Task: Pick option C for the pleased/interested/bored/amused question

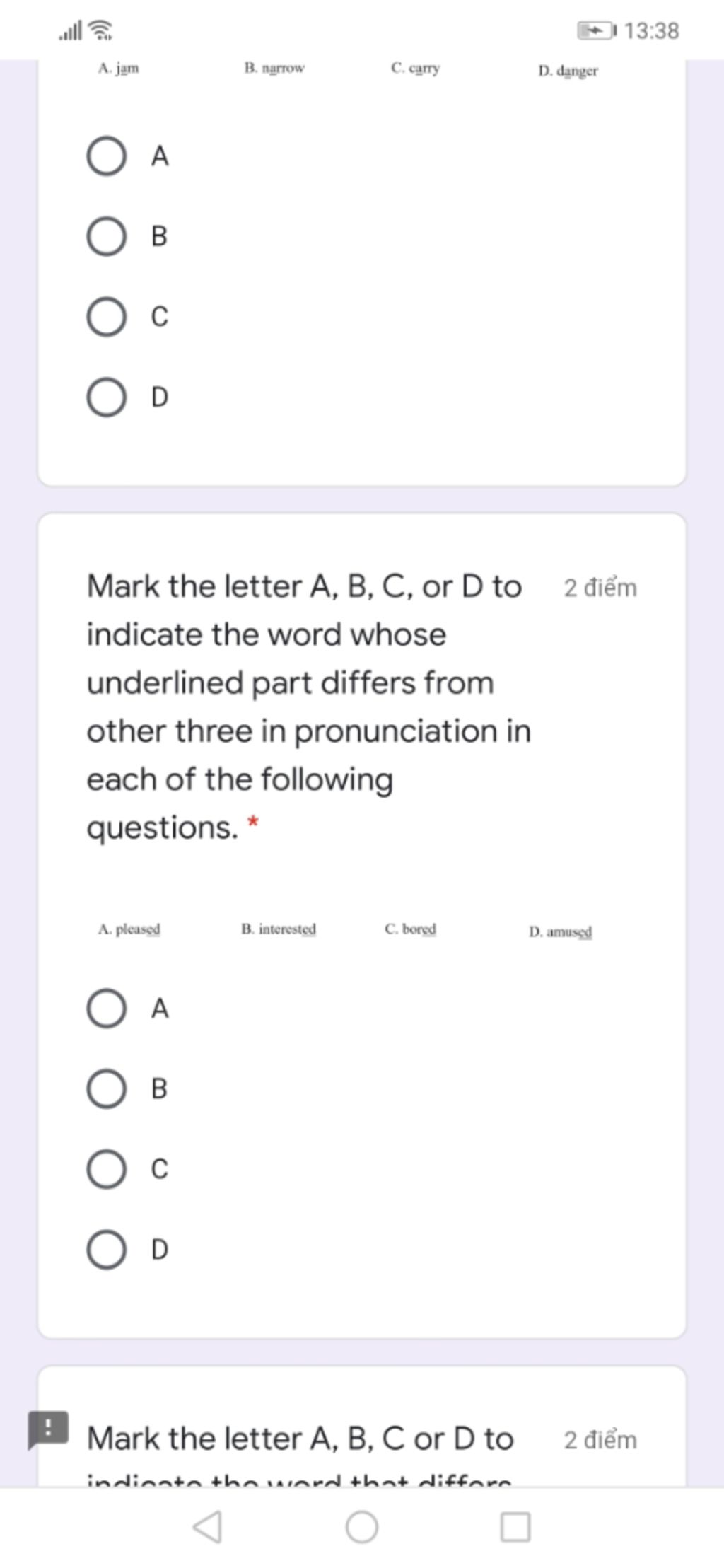Action: [x=107, y=1169]
